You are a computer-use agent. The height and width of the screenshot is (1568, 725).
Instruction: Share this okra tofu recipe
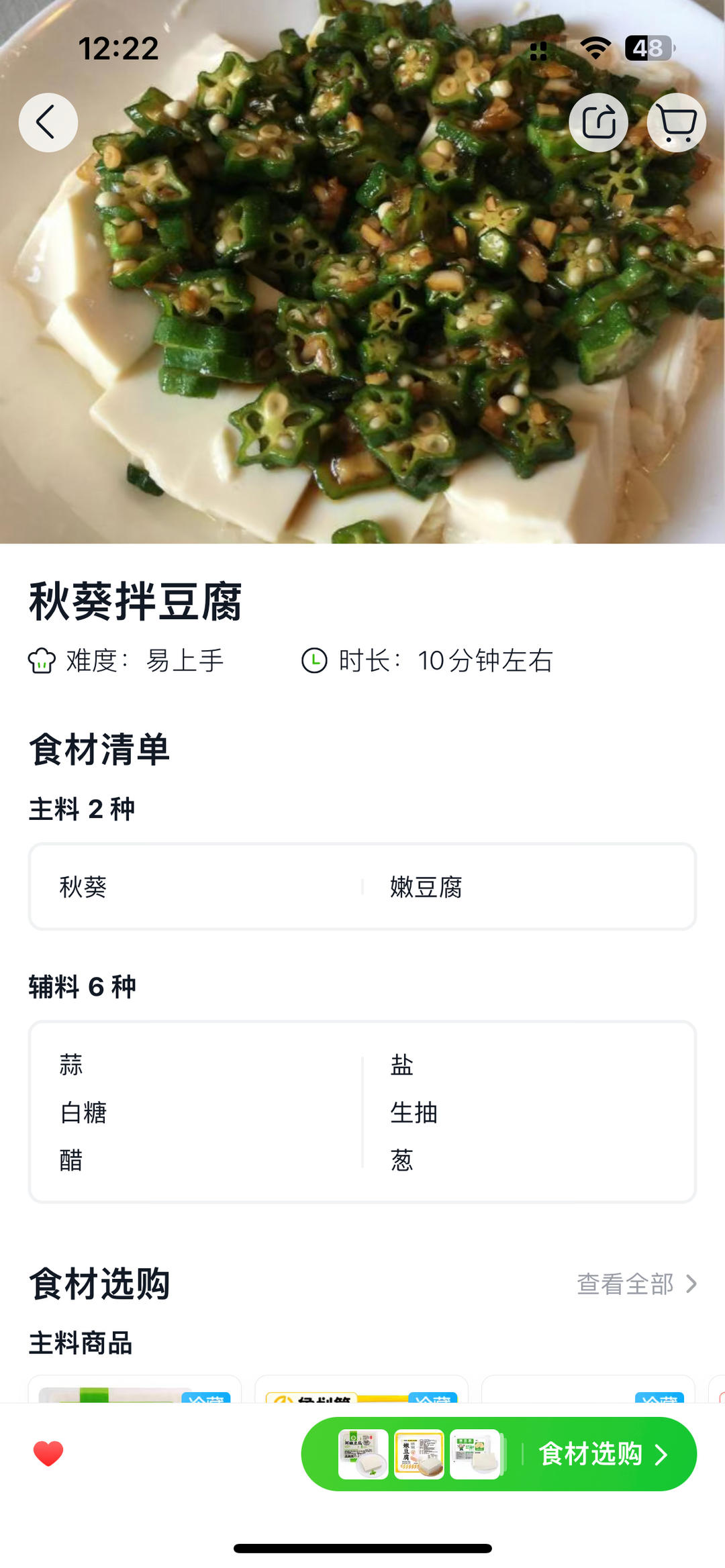(598, 123)
